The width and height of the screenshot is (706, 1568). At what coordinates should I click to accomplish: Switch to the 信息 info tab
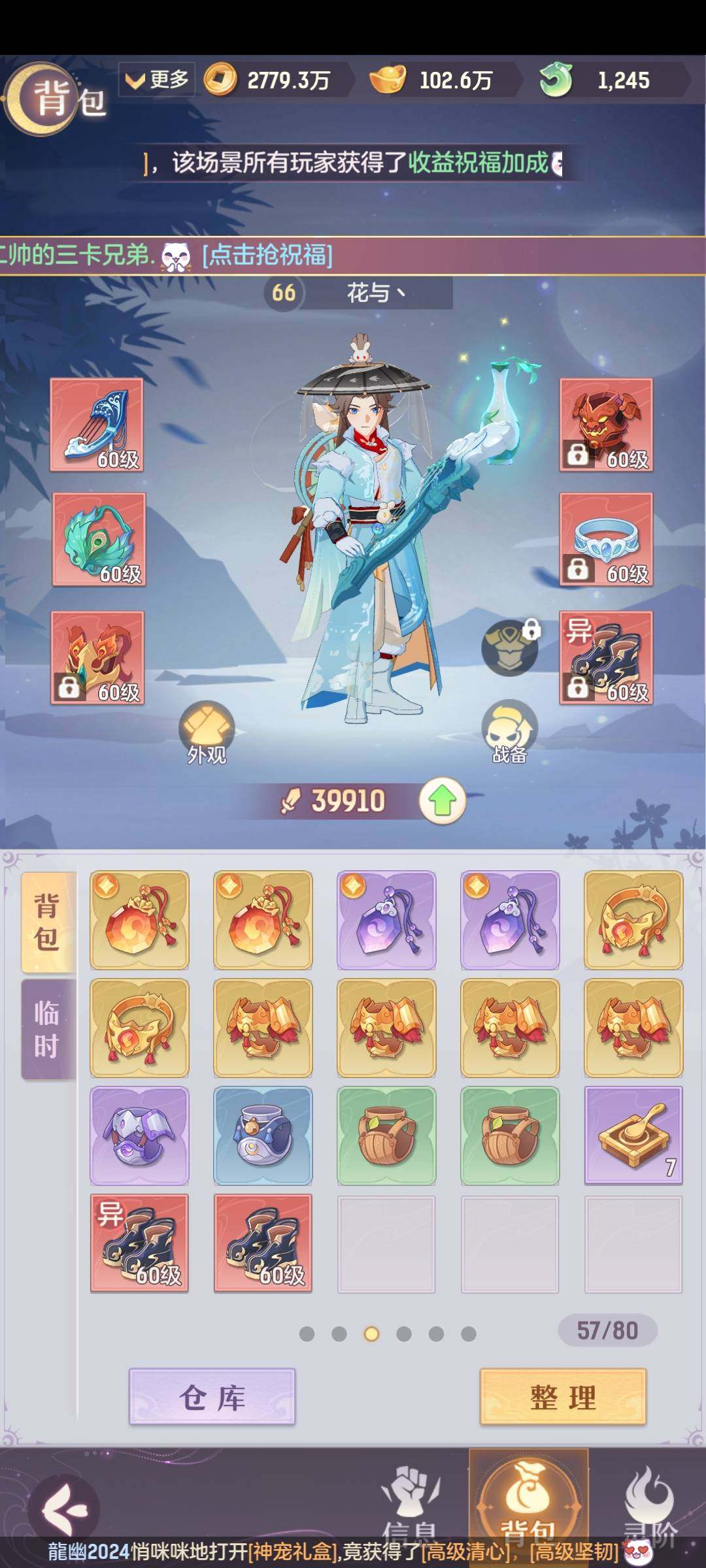coord(411,1503)
